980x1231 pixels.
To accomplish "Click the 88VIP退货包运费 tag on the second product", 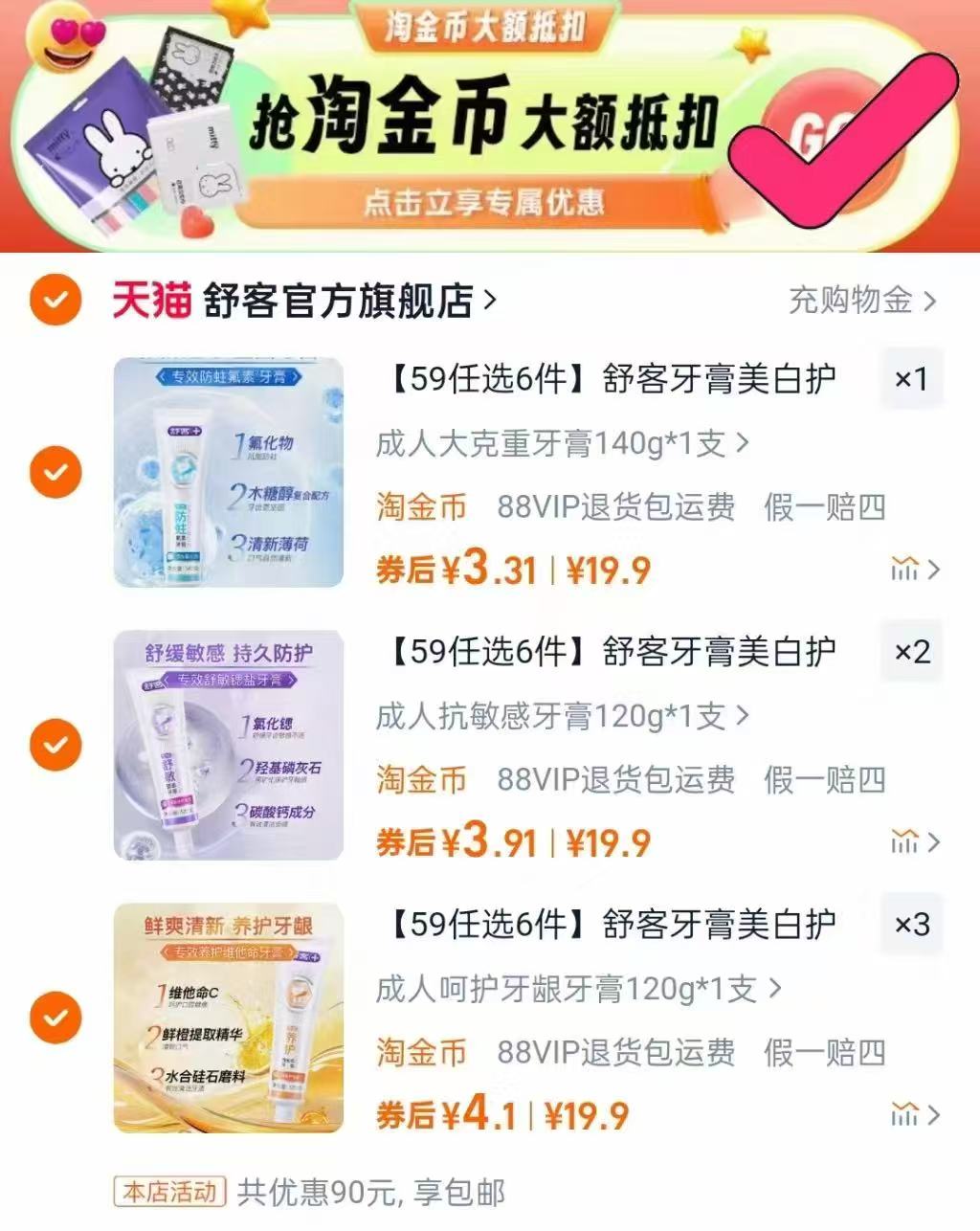I will 618,780.
